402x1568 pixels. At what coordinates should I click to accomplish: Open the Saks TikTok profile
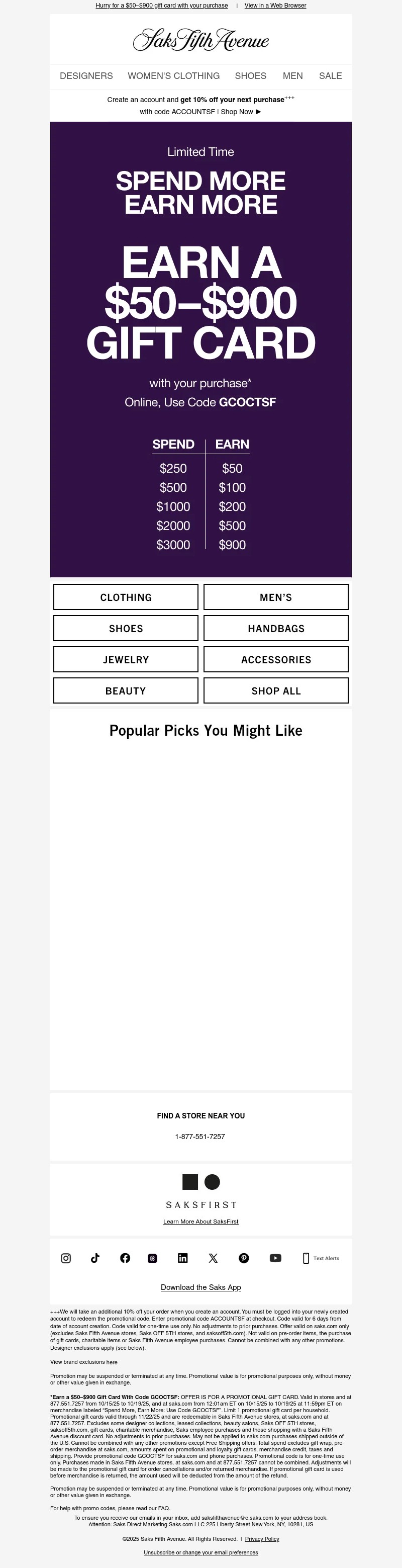point(95,1258)
